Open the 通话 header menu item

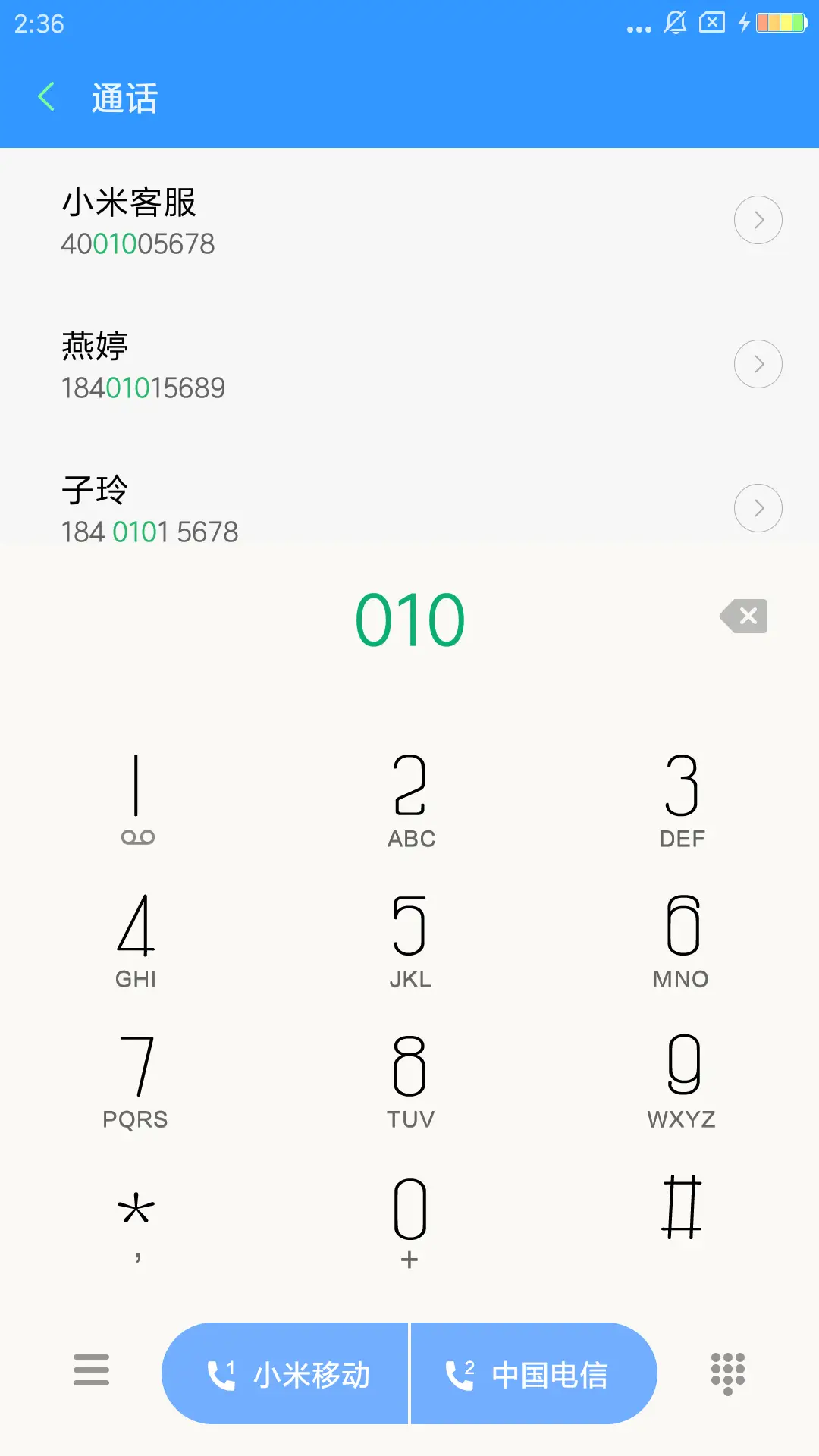click(124, 97)
